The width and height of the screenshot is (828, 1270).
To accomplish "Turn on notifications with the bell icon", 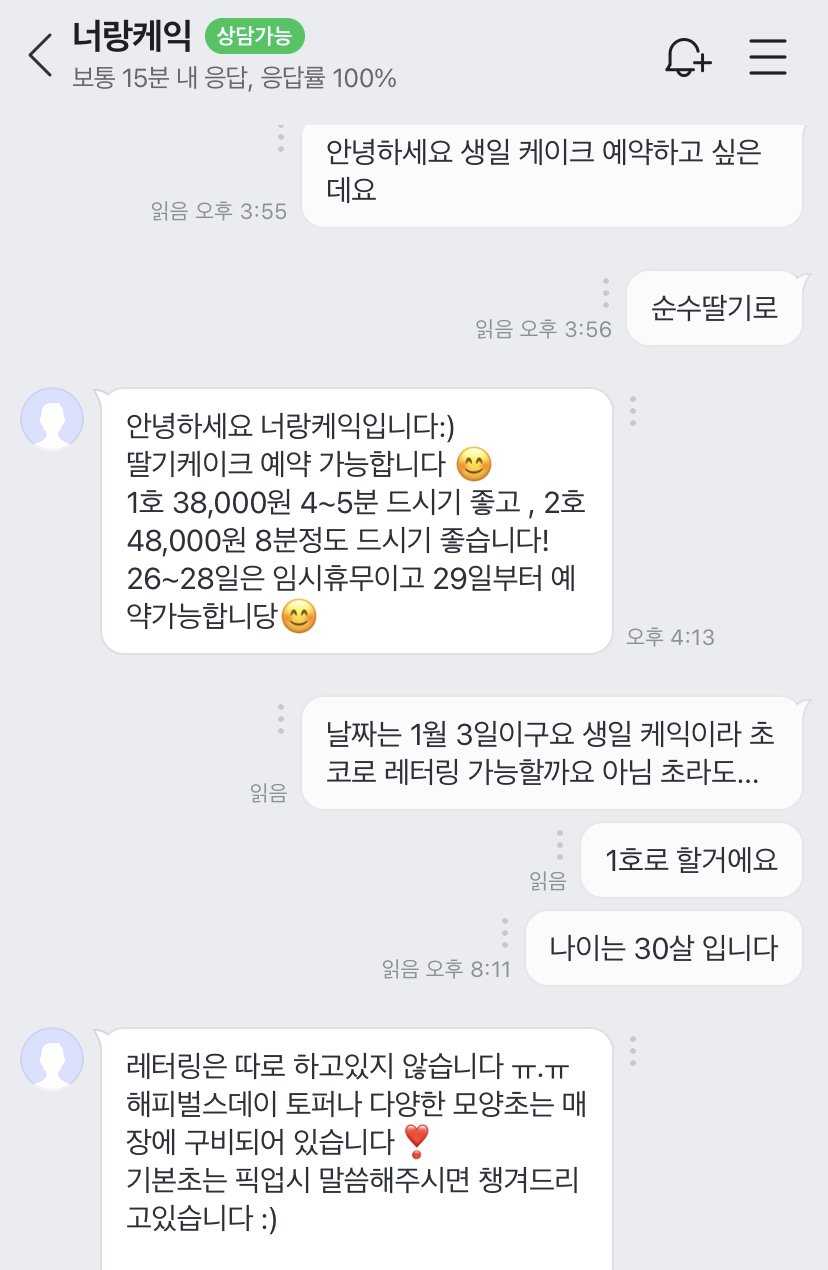I will click(x=687, y=57).
